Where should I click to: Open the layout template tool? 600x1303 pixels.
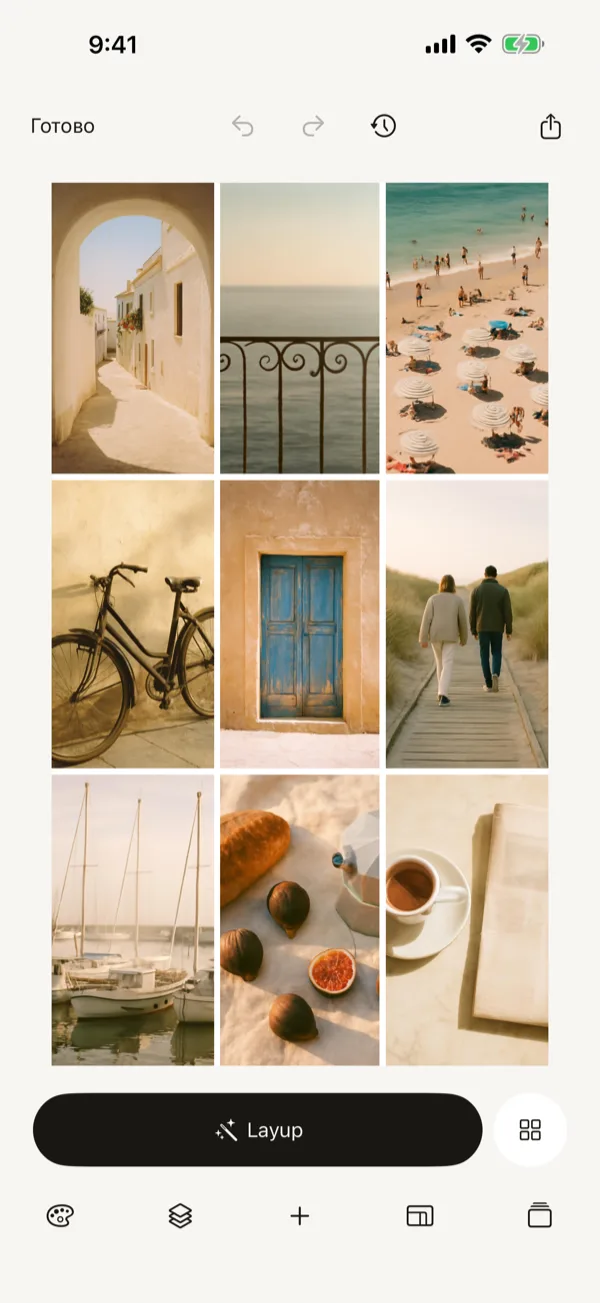[420, 1216]
